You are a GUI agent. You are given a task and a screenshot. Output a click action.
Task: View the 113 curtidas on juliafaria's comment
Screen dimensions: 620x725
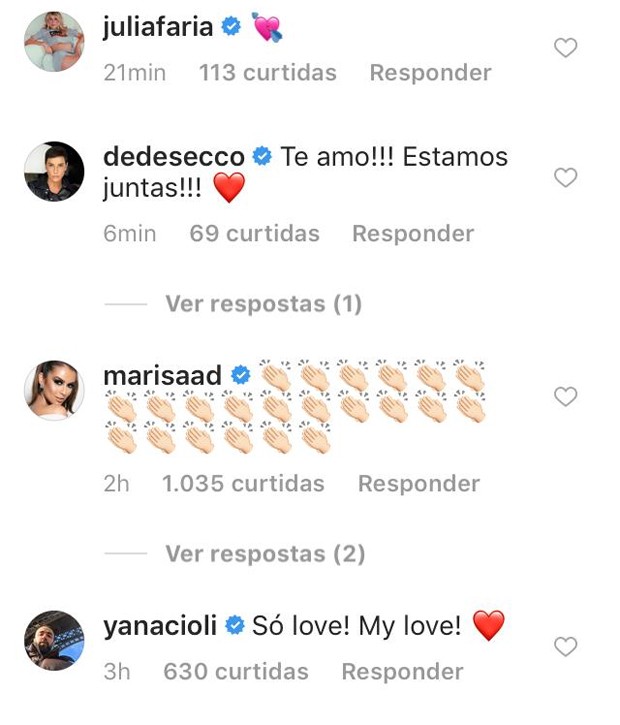click(267, 73)
